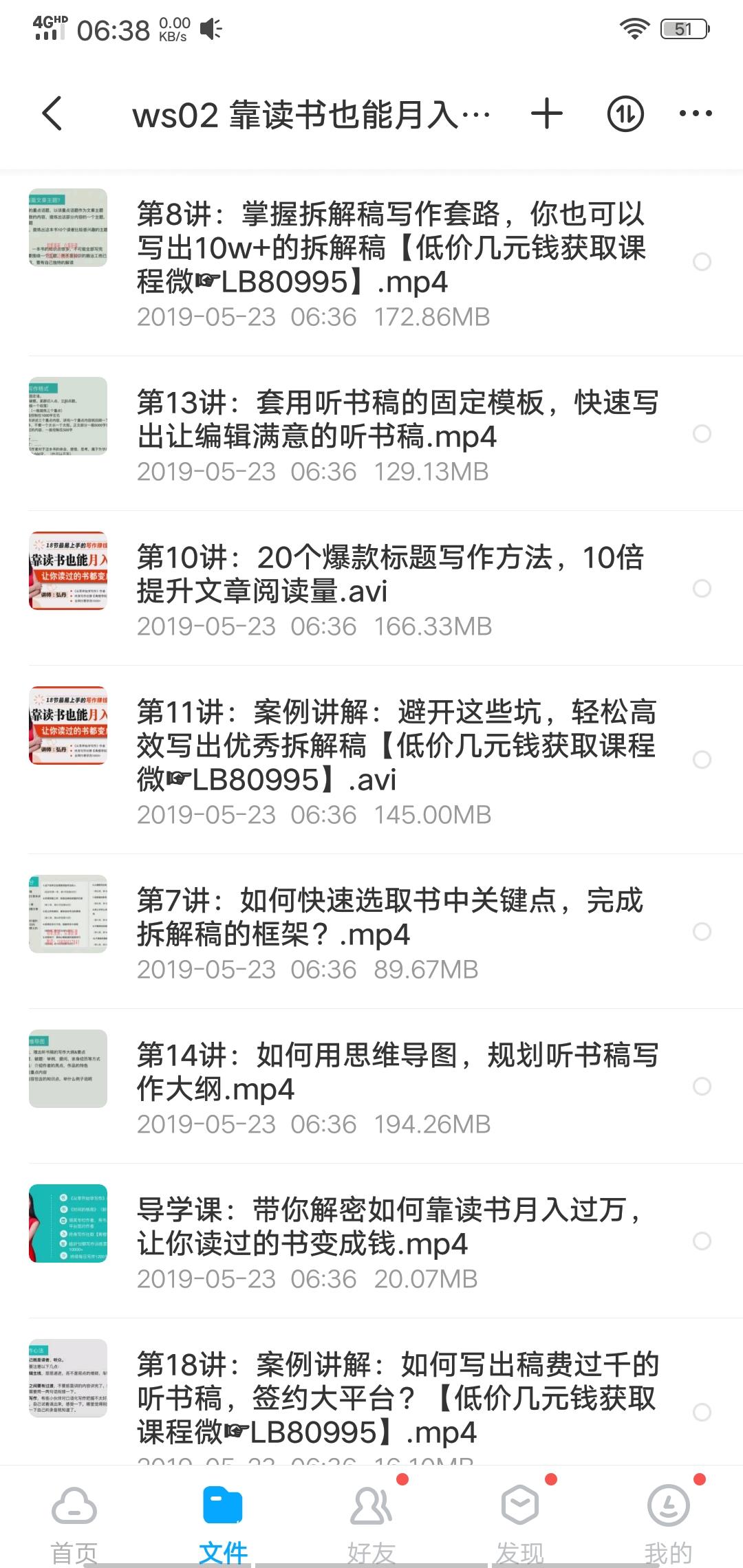Open the 第13讲 听书稿固定模板 video
The height and width of the screenshot is (1568, 743).
click(x=397, y=420)
